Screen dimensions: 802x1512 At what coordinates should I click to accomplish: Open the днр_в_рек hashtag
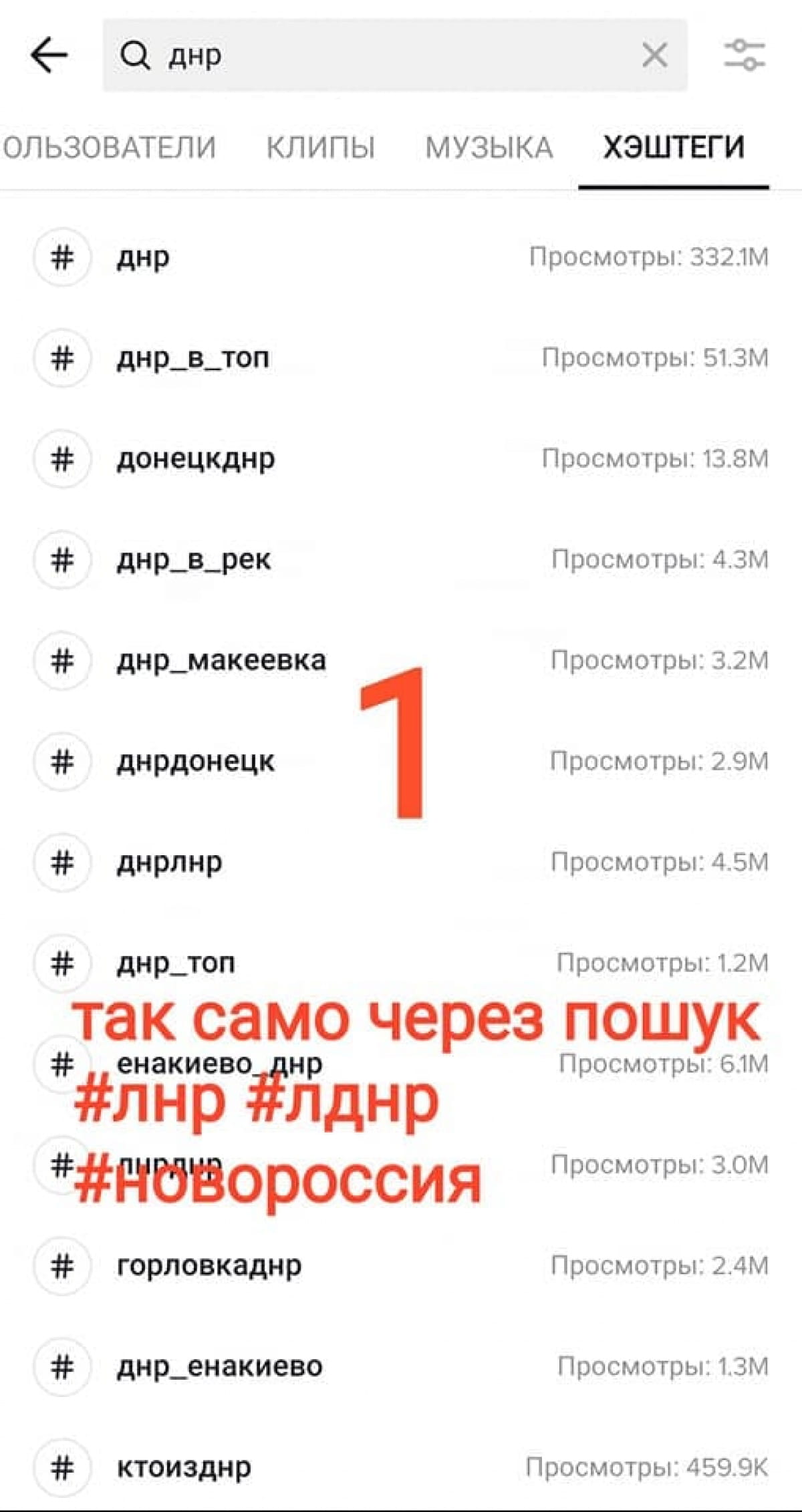point(401,560)
